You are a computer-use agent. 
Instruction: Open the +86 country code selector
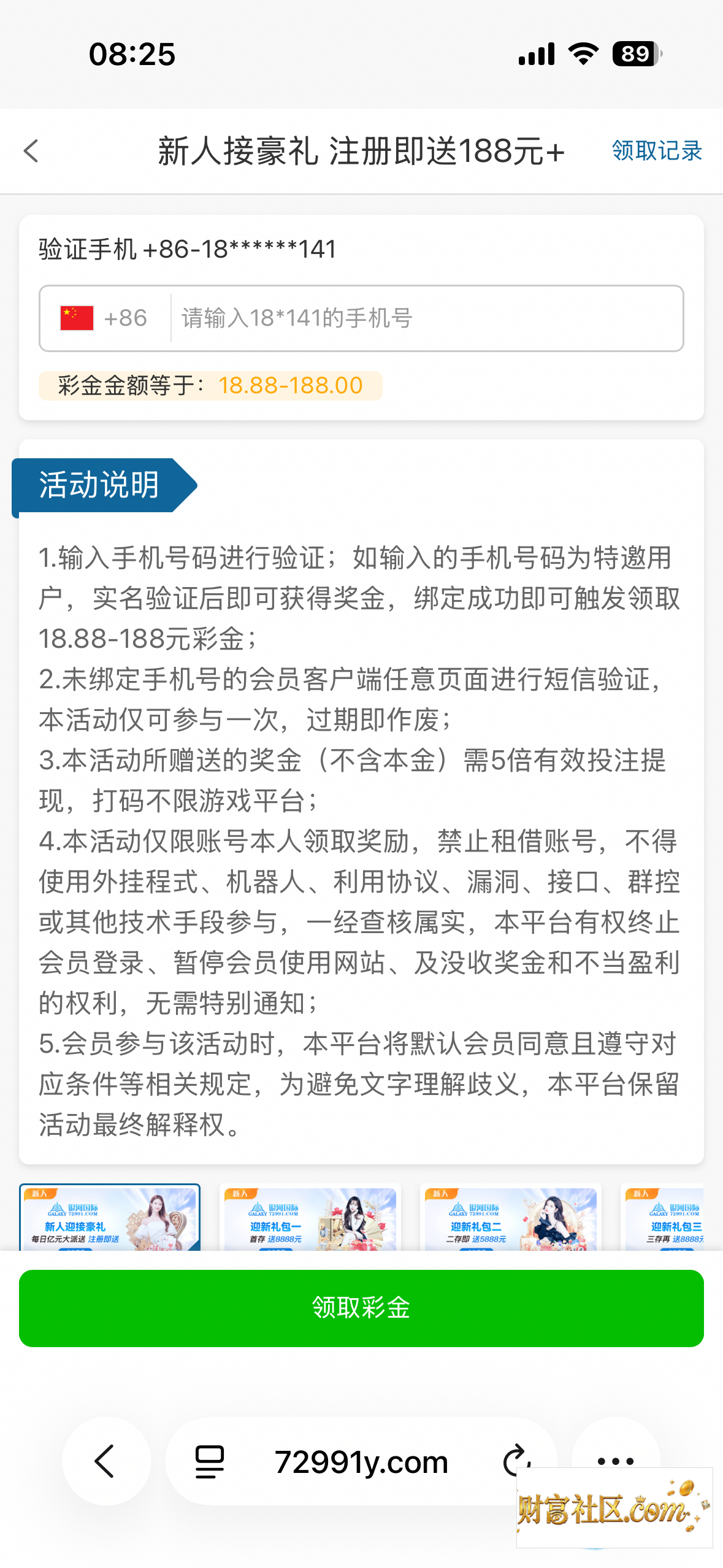[104, 318]
